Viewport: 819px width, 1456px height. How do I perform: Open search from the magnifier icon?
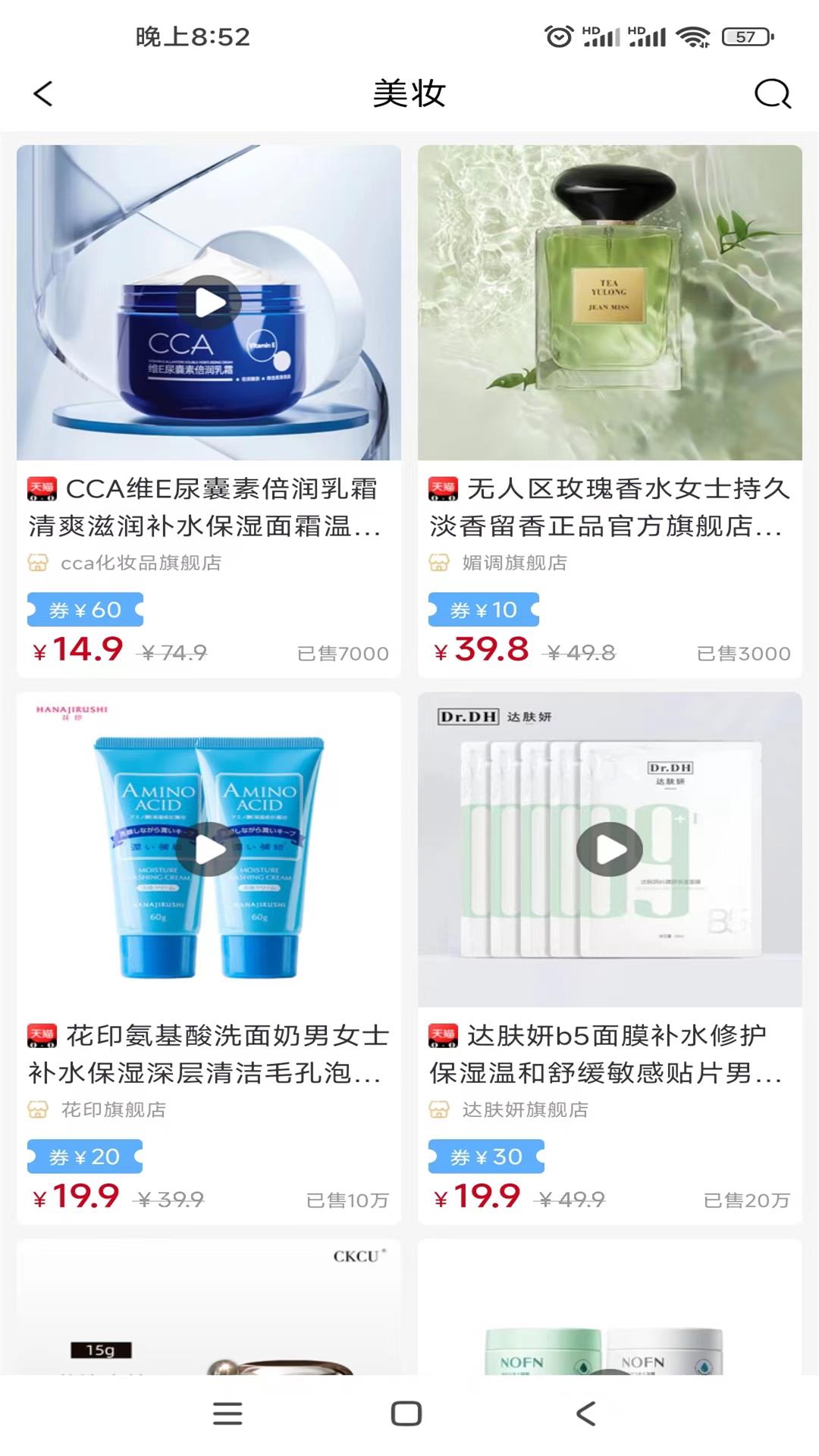click(x=771, y=94)
